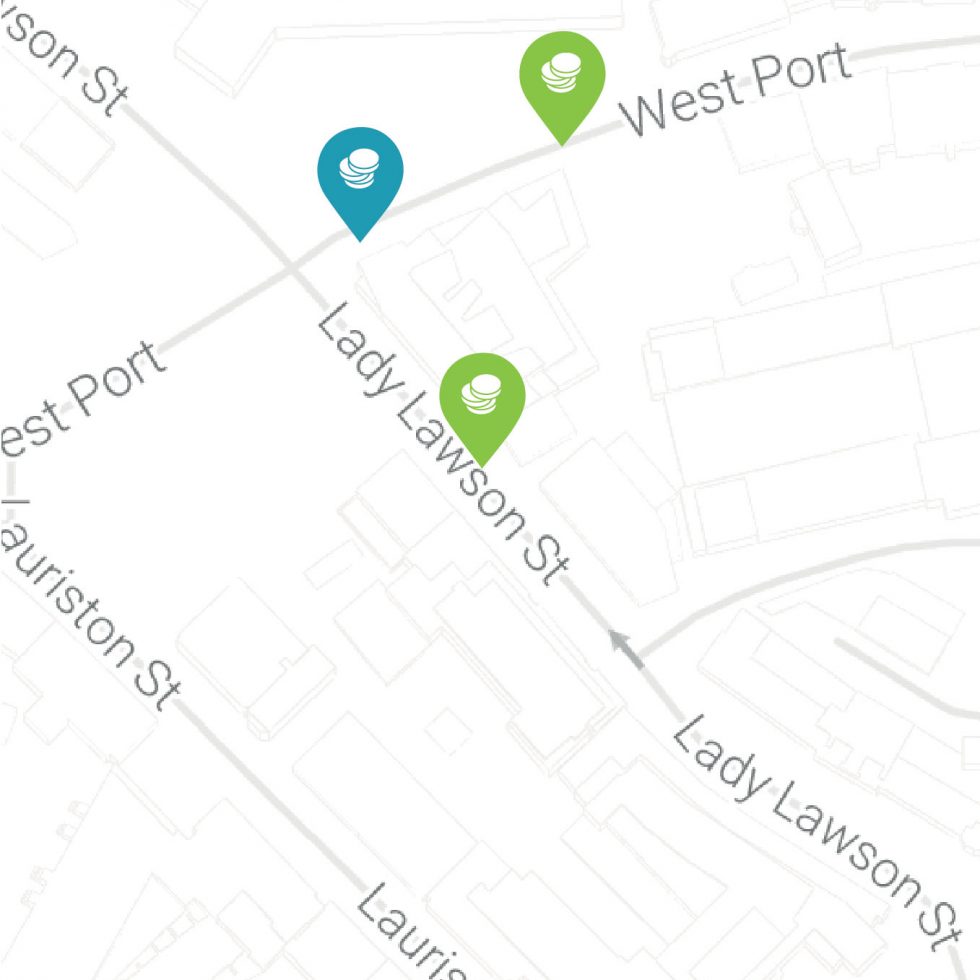The height and width of the screenshot is (980, 980).
Task: Tap the blue coin pin near West Port
Action: 360,172
